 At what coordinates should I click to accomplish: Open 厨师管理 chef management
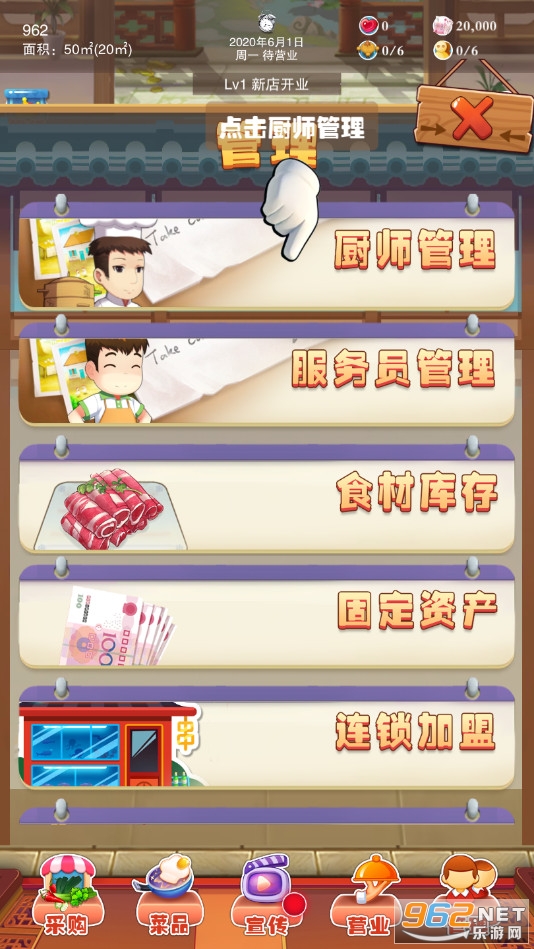[x=266, y=255]
